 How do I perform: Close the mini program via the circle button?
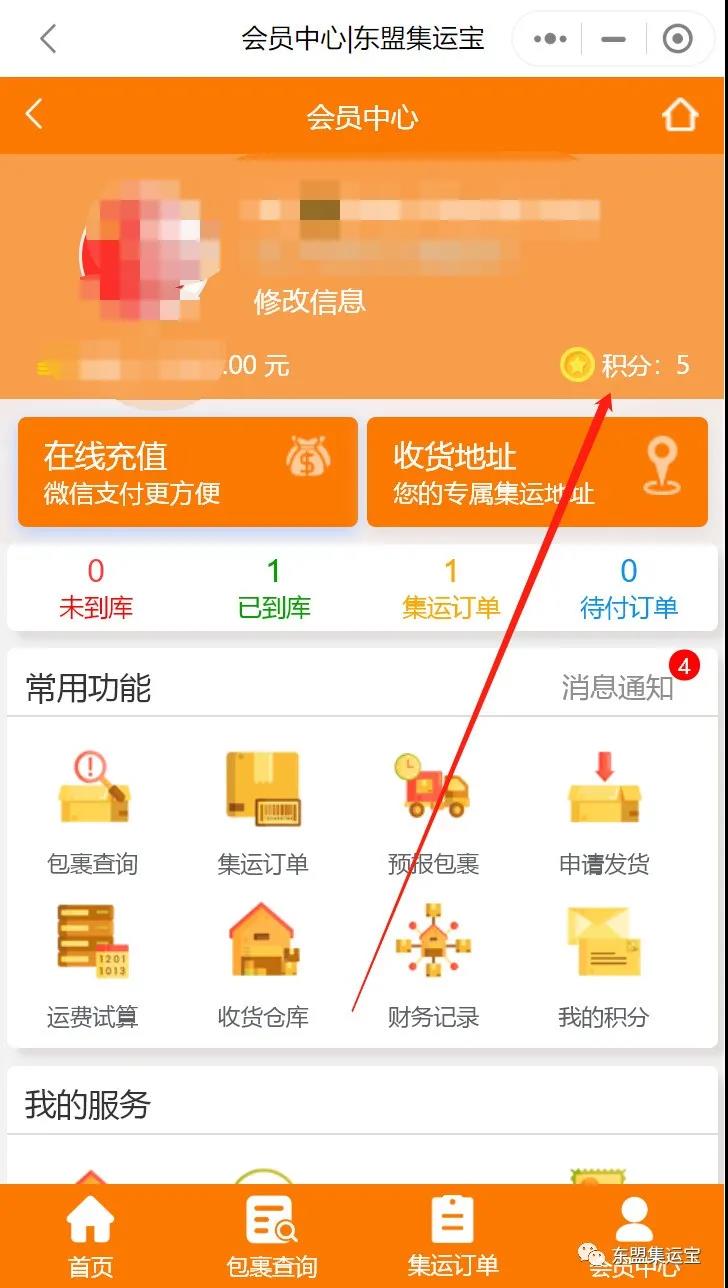coord(678,39)
